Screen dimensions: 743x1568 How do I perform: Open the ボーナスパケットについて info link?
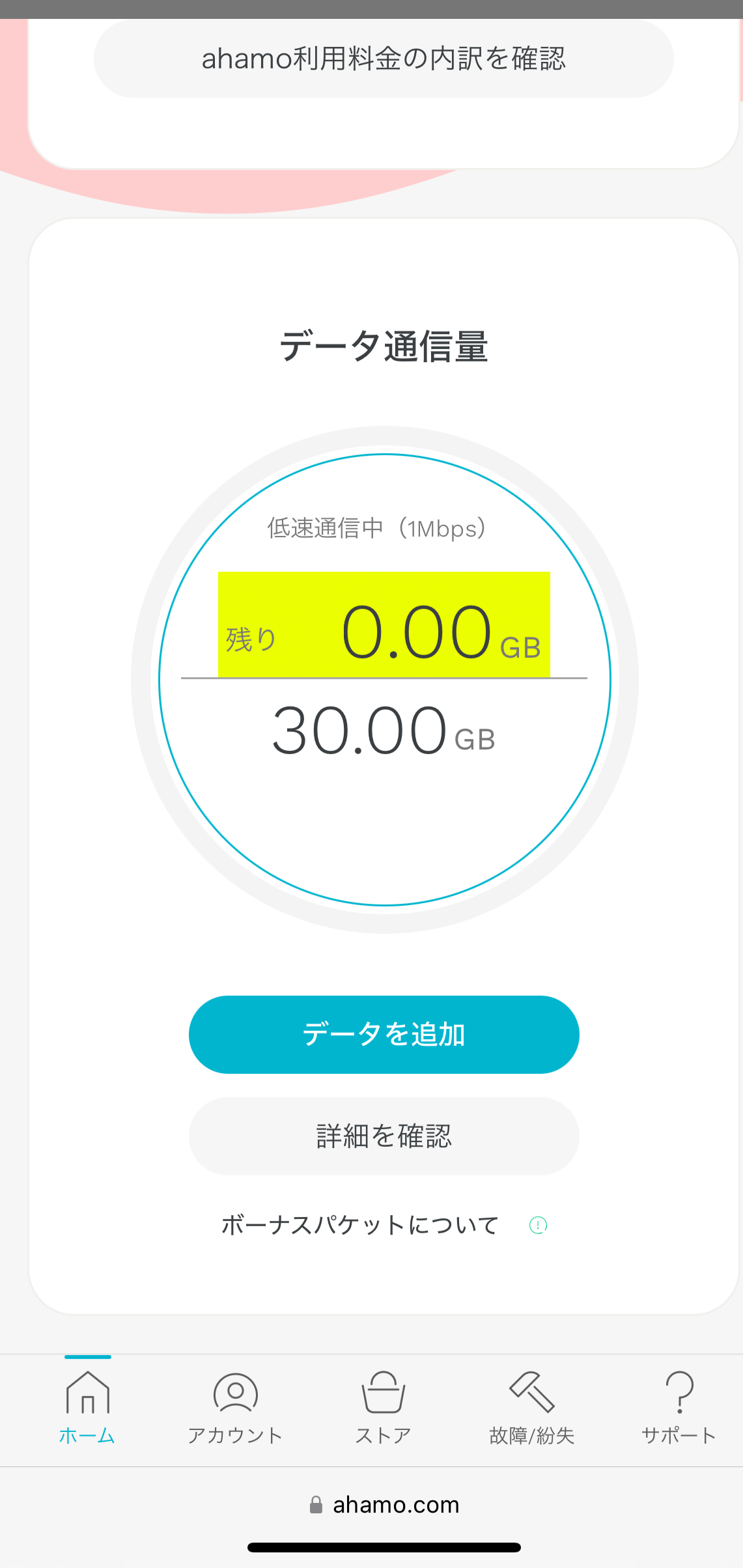pyautogui.click(x=384, y=1225)
